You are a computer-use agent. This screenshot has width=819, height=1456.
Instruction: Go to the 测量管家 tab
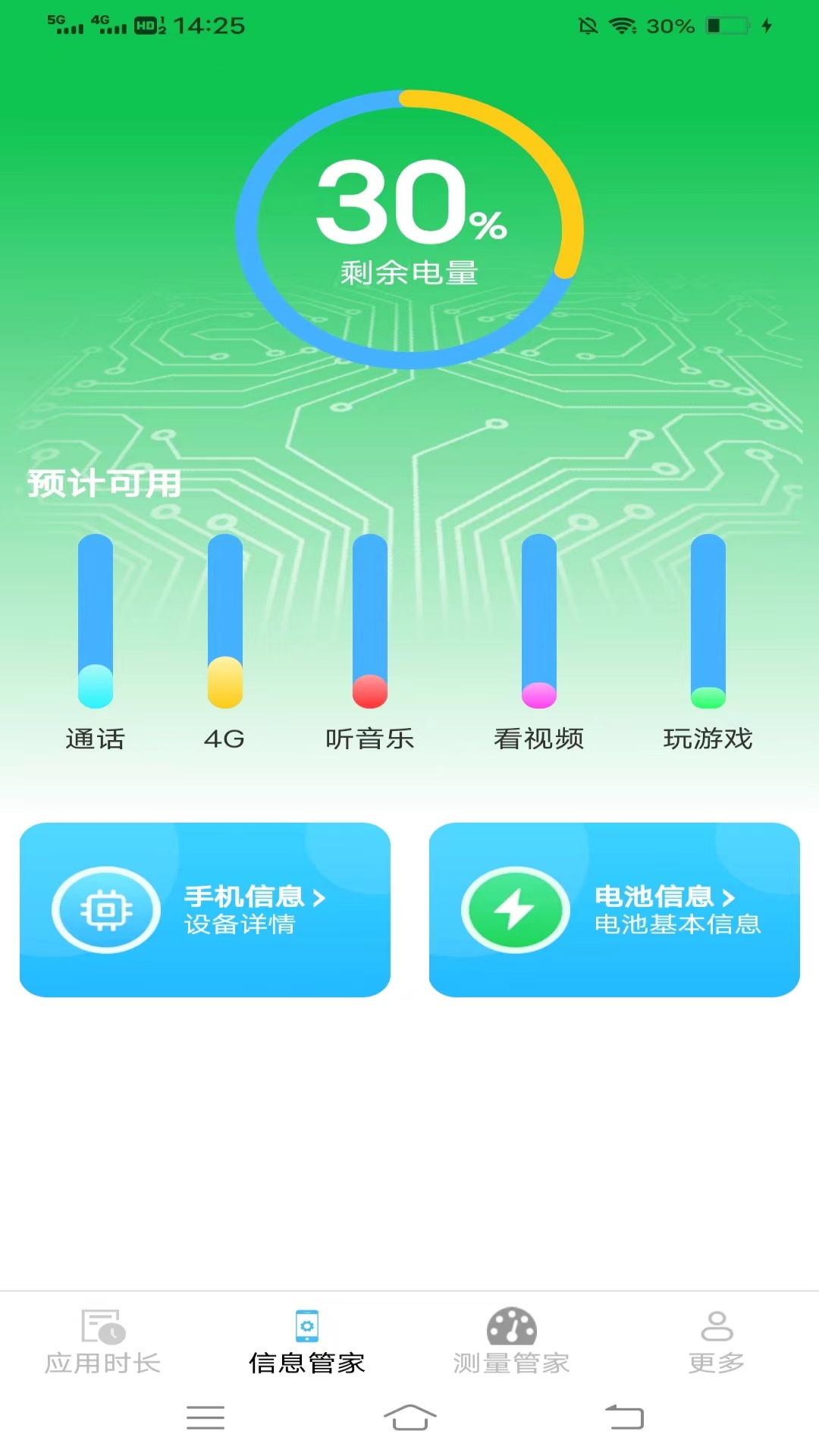point(512,1343)
